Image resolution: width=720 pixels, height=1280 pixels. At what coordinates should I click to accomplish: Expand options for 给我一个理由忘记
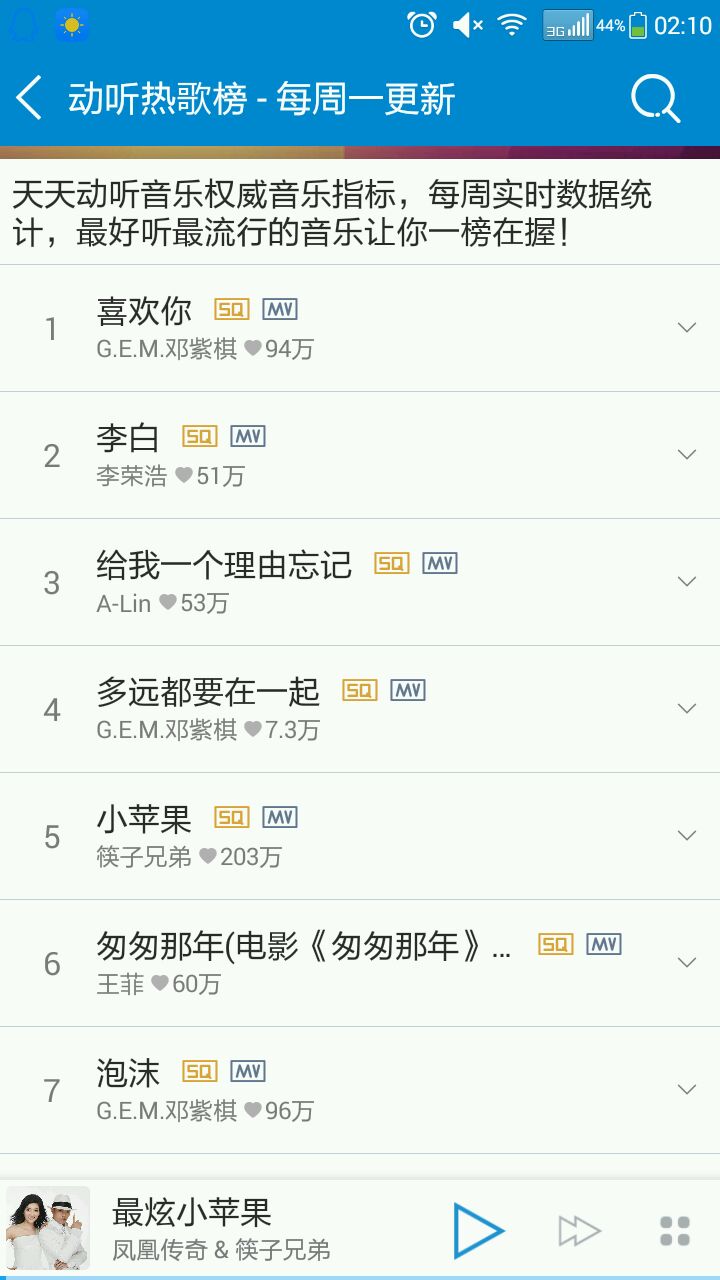686,582
